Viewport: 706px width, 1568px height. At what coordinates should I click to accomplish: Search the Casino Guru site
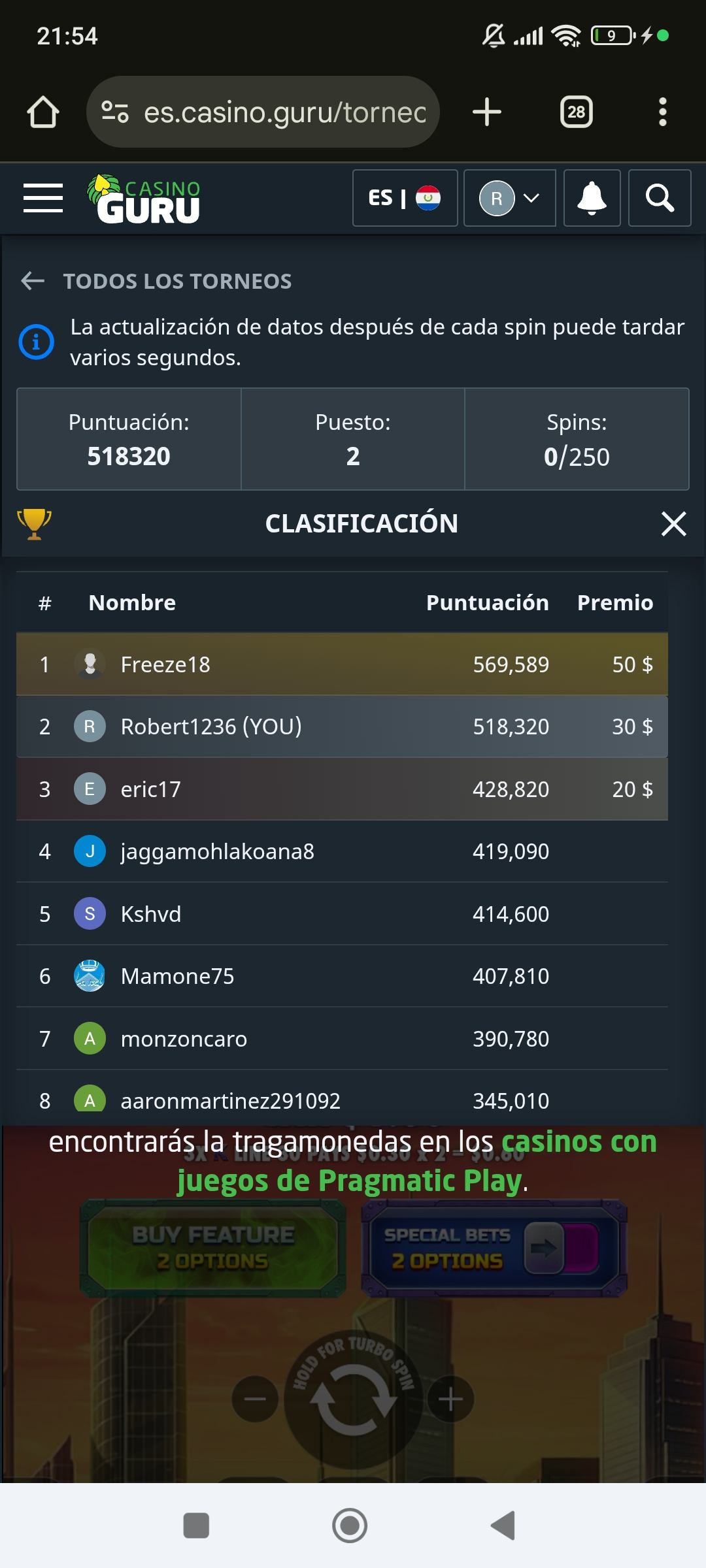point(659,198)
